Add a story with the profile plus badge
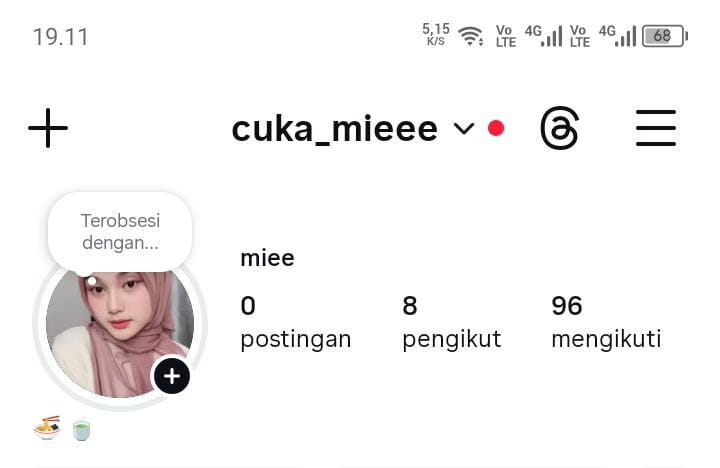This screenshot has height=468, width=720. [x=172, y=376]
